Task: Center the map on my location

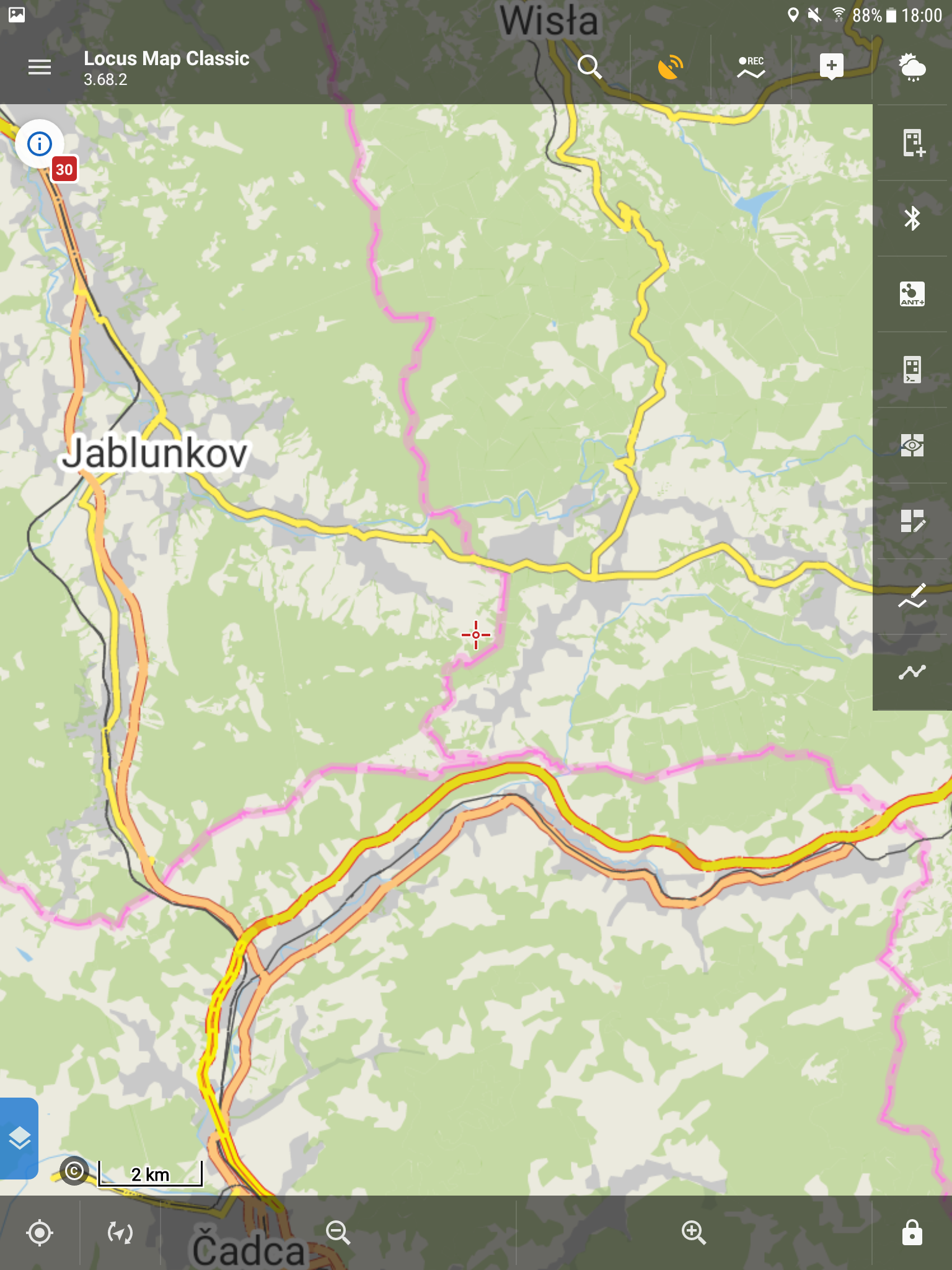Action: coord(40,1233)
